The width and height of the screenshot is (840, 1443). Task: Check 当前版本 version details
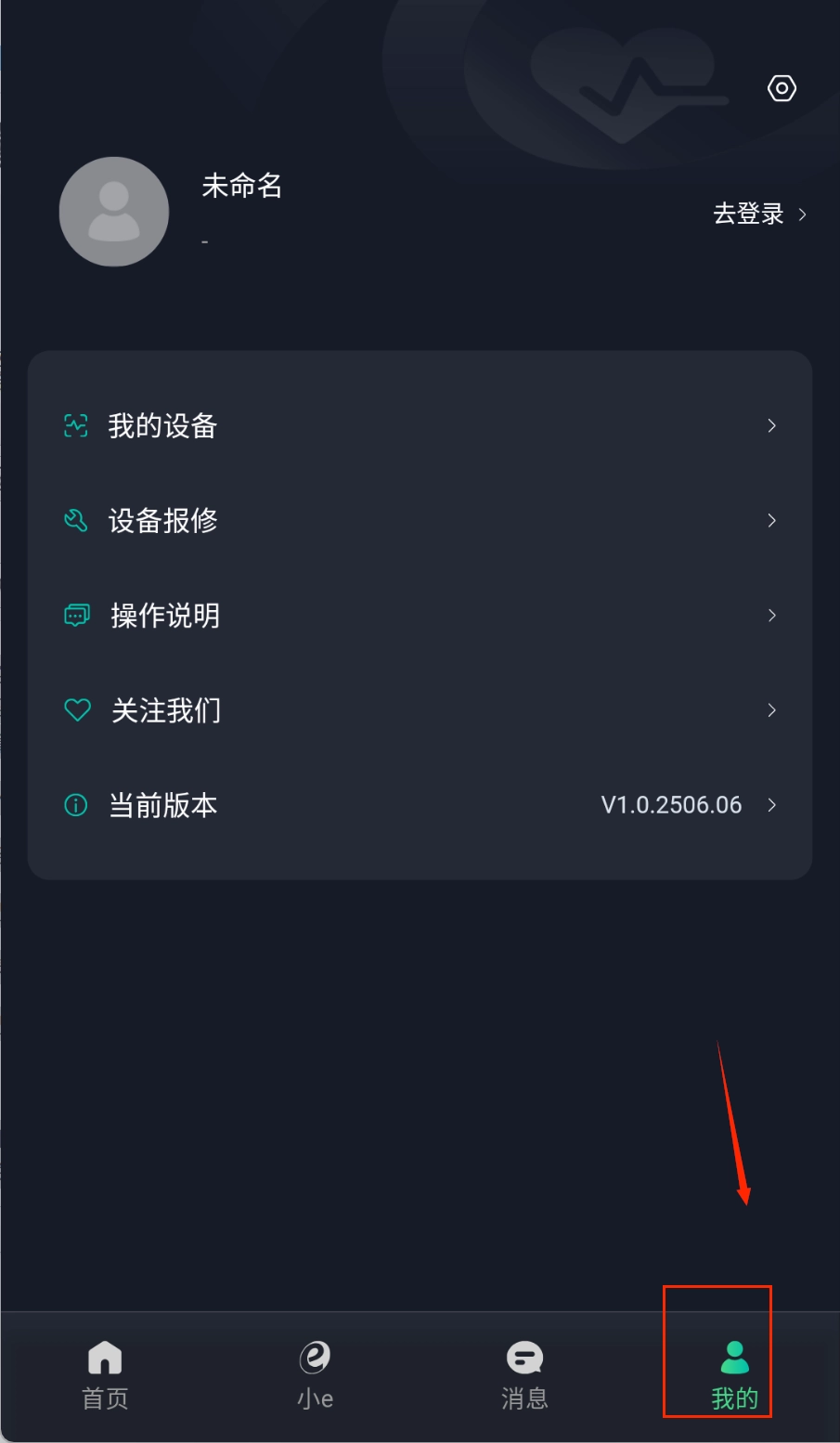[x=420, y=805]
